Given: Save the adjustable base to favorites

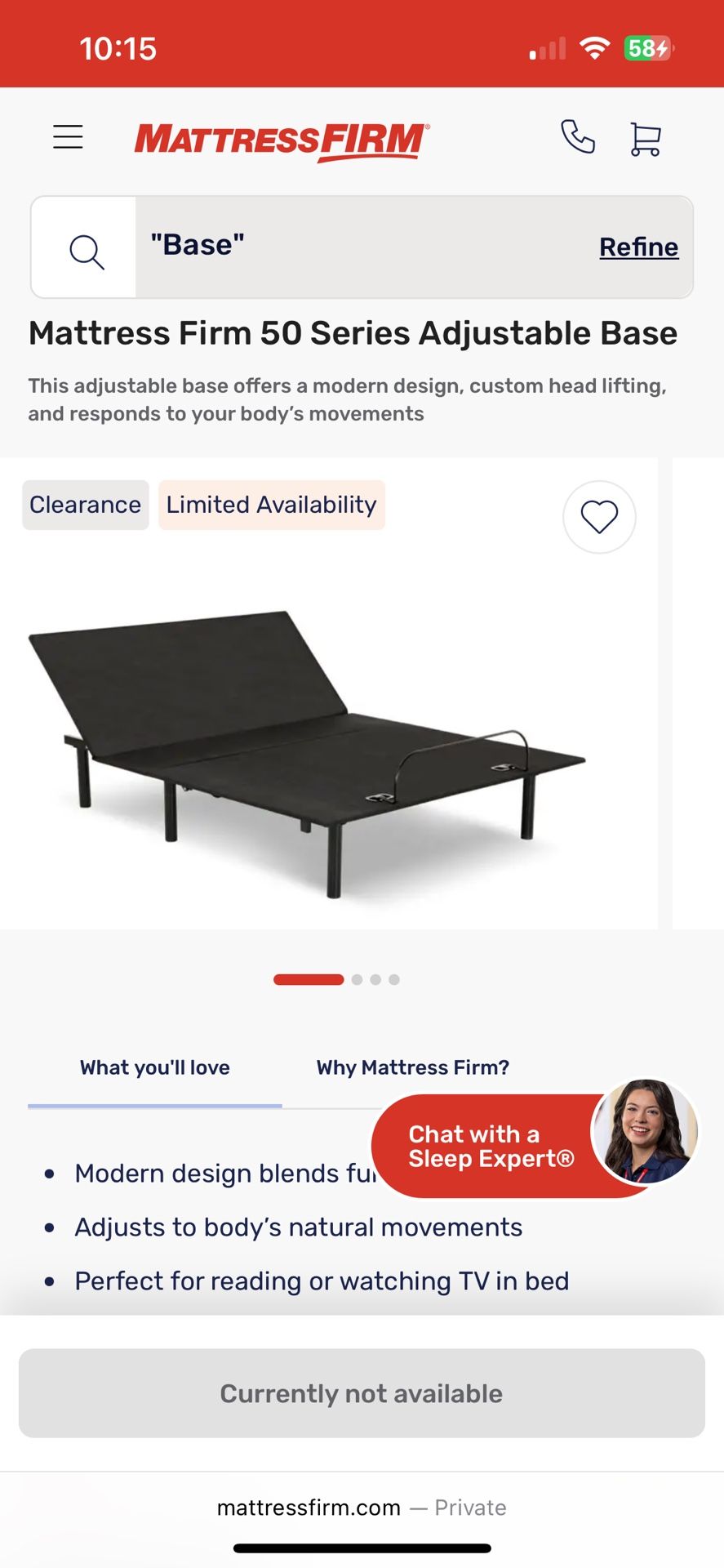Looking at the screenshot, I should (x=599, y=517).
